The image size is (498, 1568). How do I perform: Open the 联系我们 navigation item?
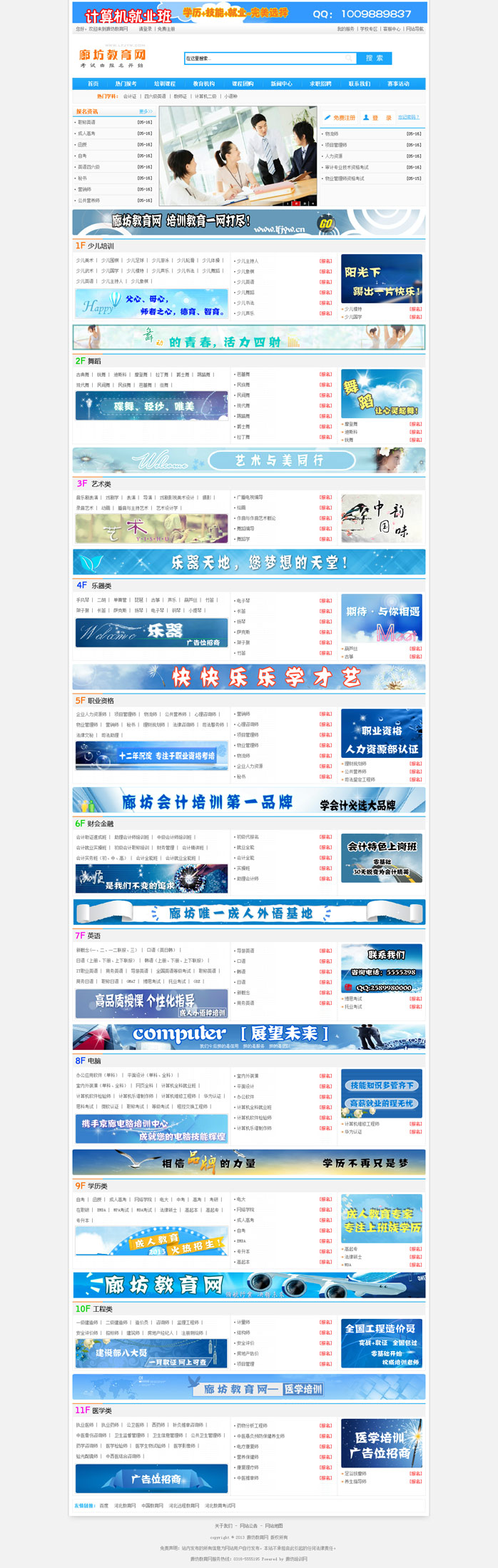[359, 84]
